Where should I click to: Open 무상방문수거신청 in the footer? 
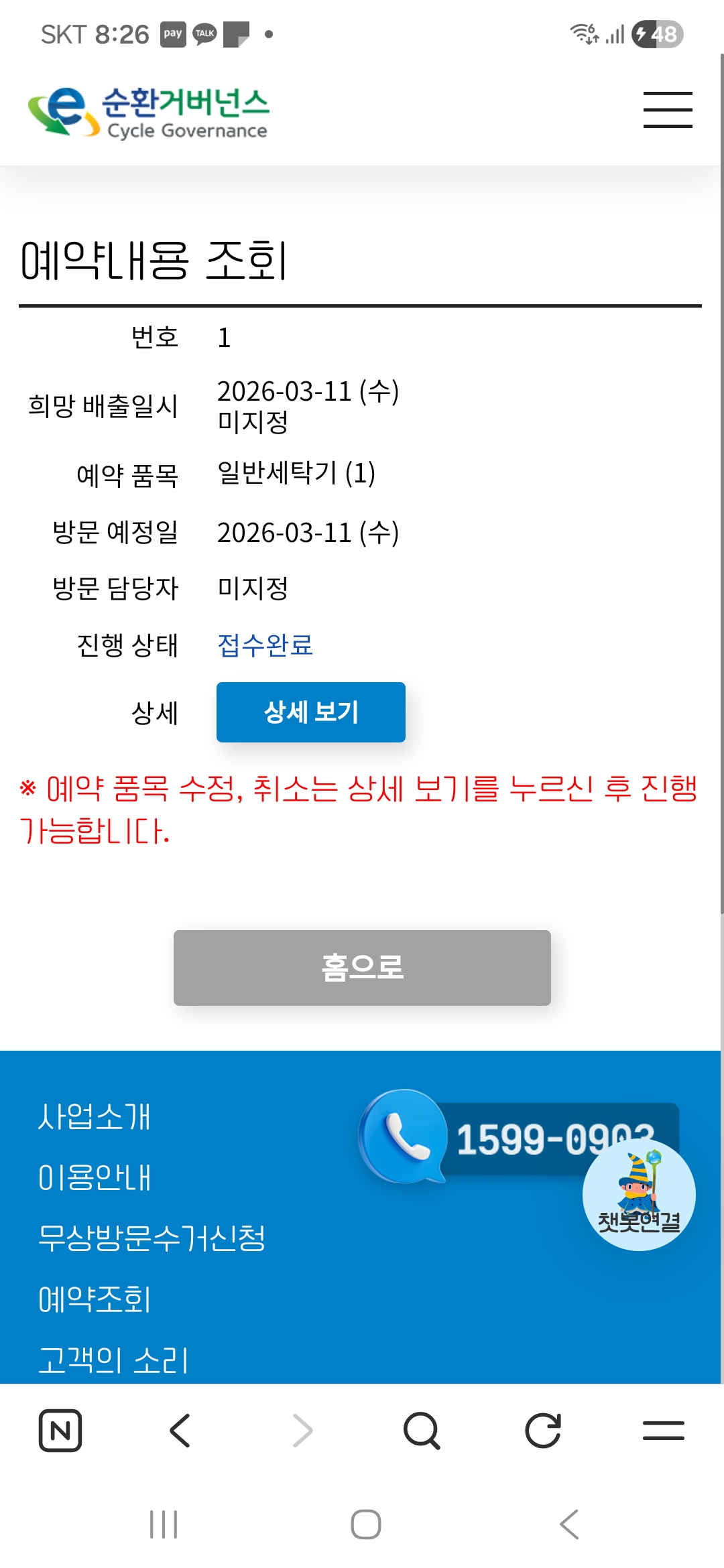(152, 1238)
